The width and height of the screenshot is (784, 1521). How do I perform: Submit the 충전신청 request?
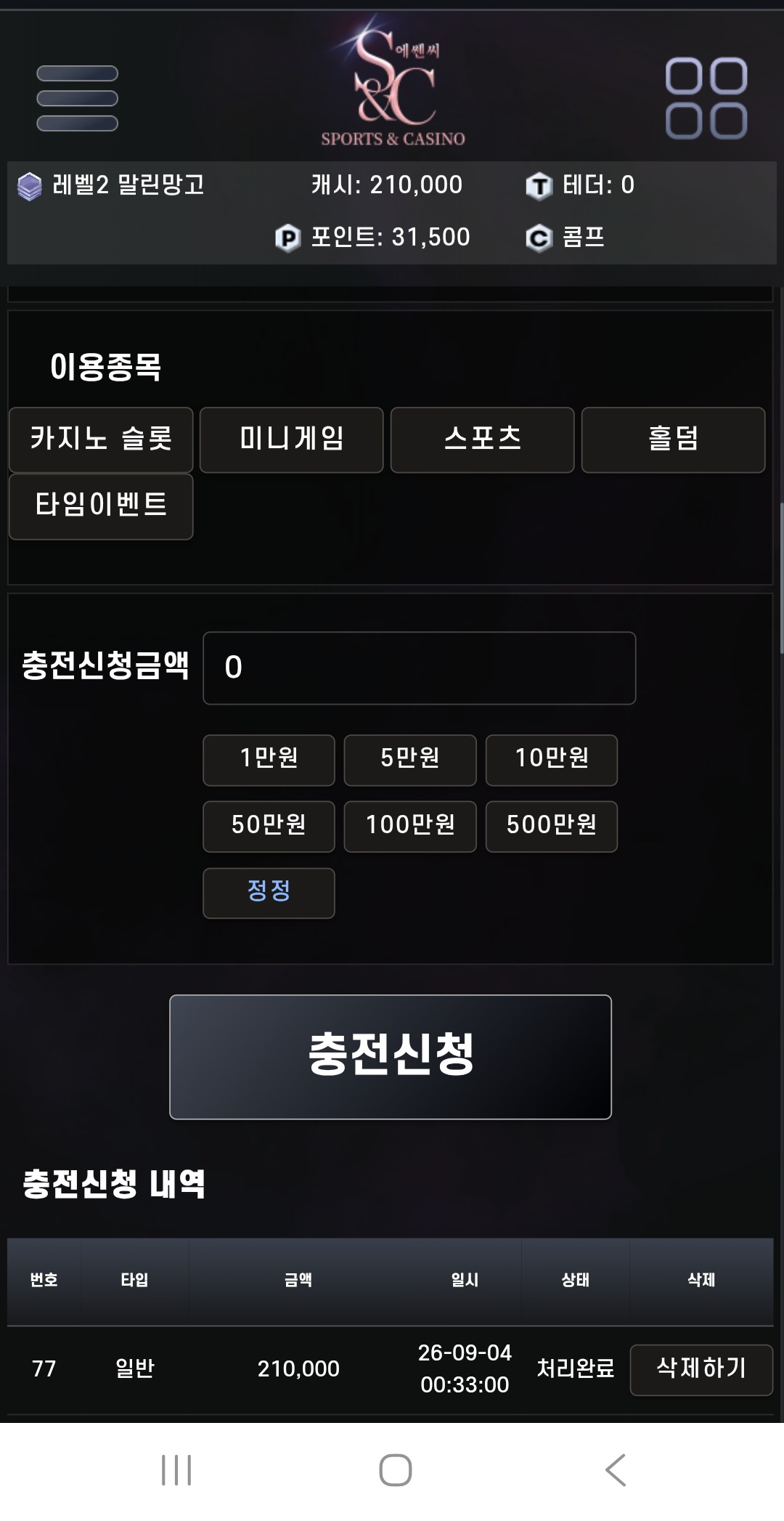(391, 1057)
